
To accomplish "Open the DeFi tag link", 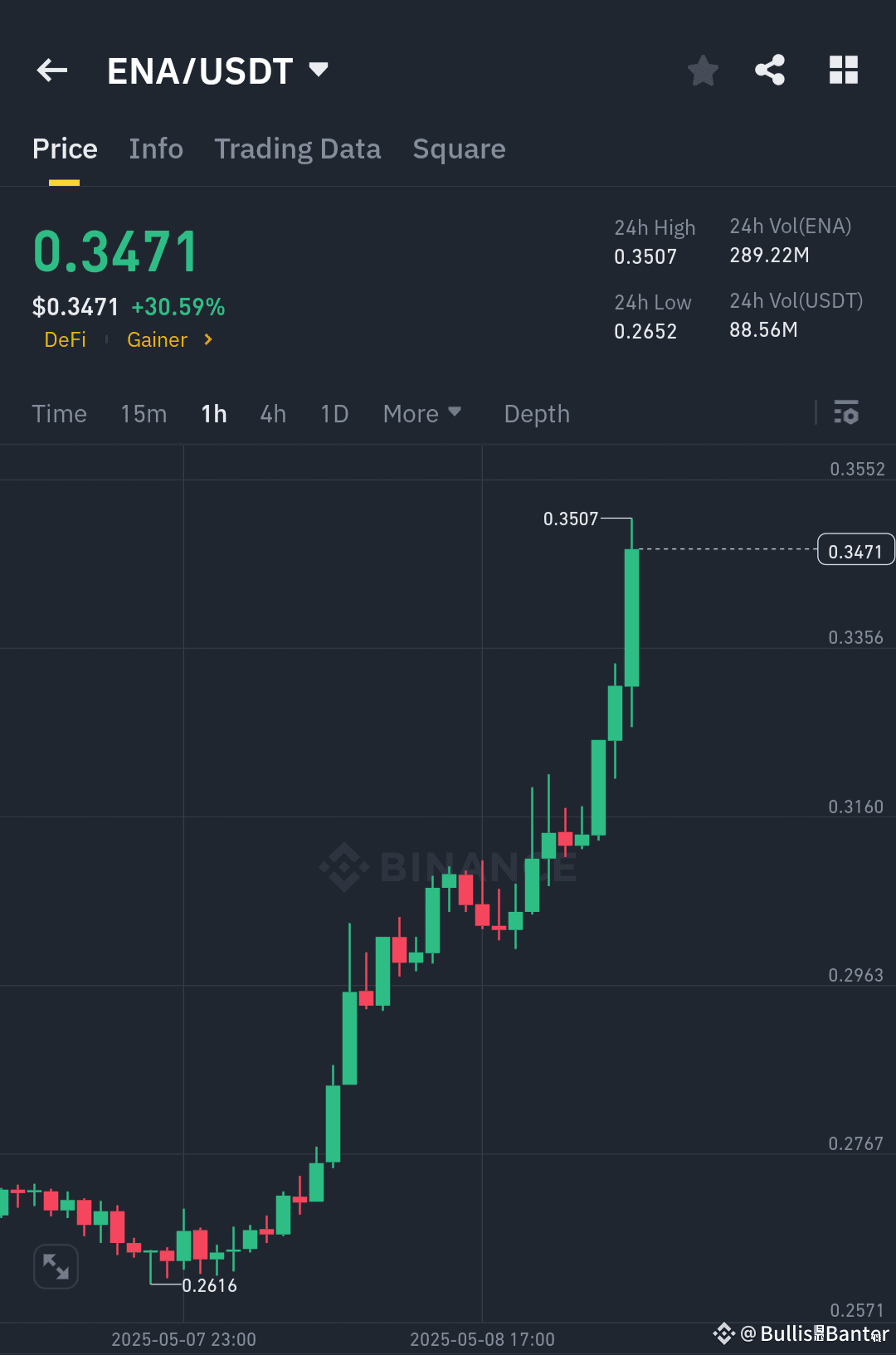I will point(65,339).
